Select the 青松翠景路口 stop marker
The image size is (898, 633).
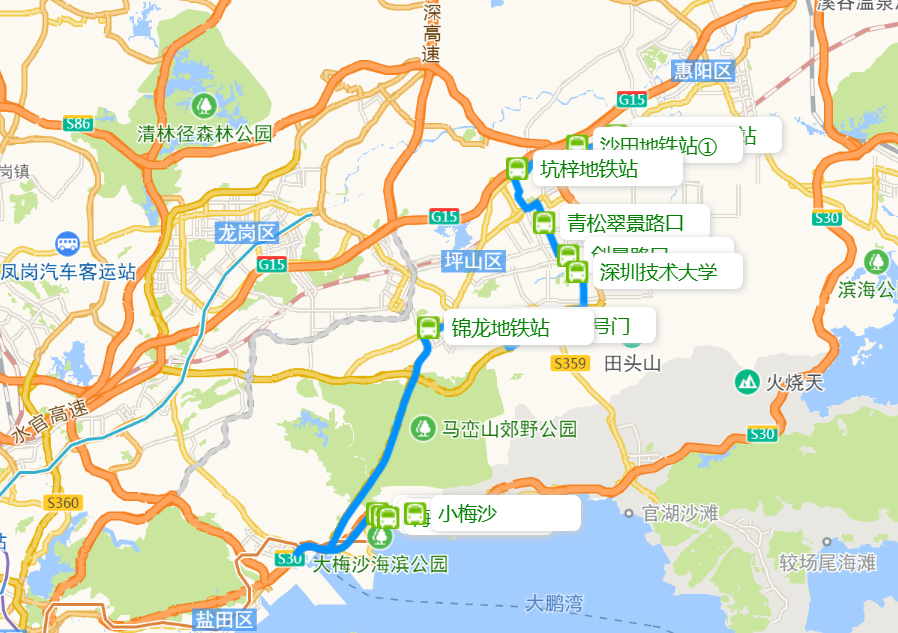click(544, 222)
